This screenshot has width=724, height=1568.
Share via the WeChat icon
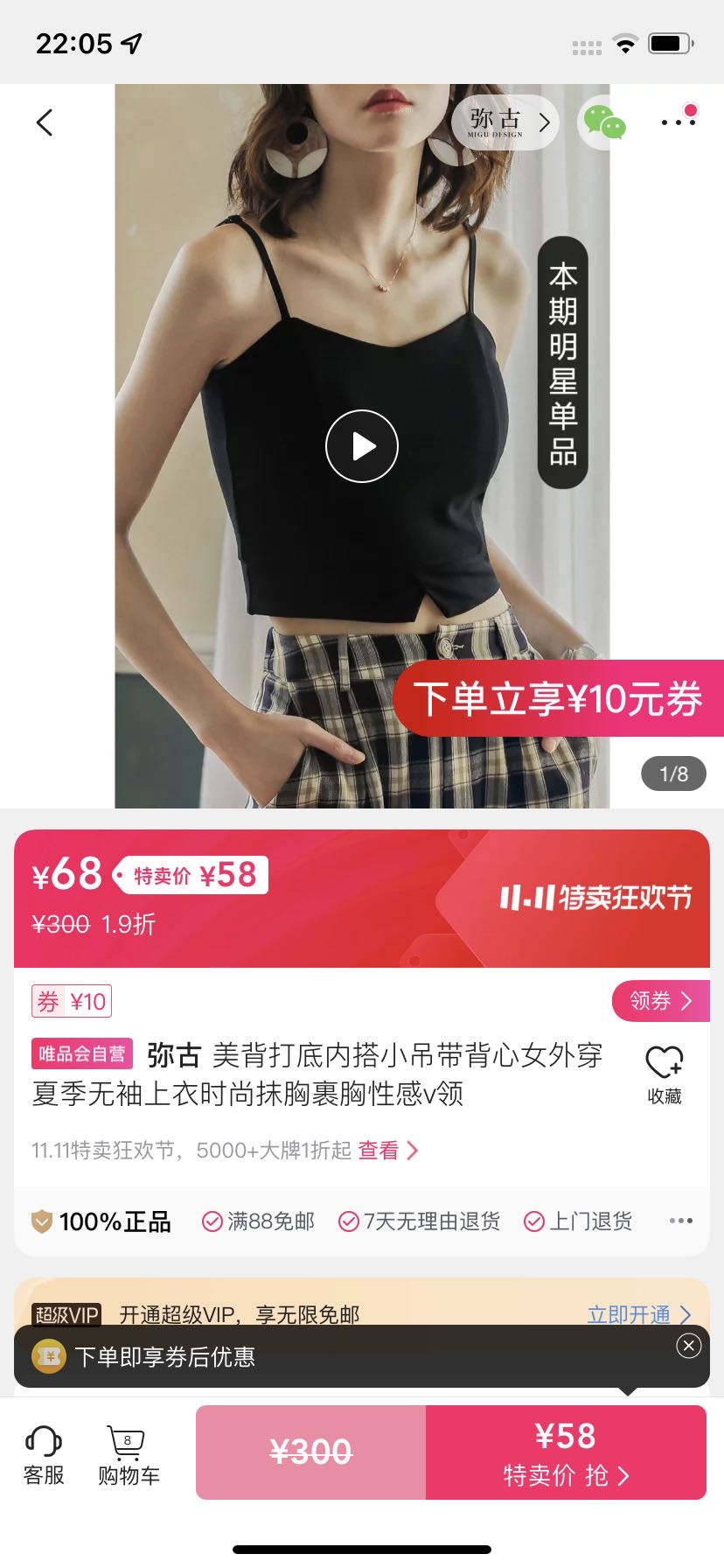click(602, 122)
